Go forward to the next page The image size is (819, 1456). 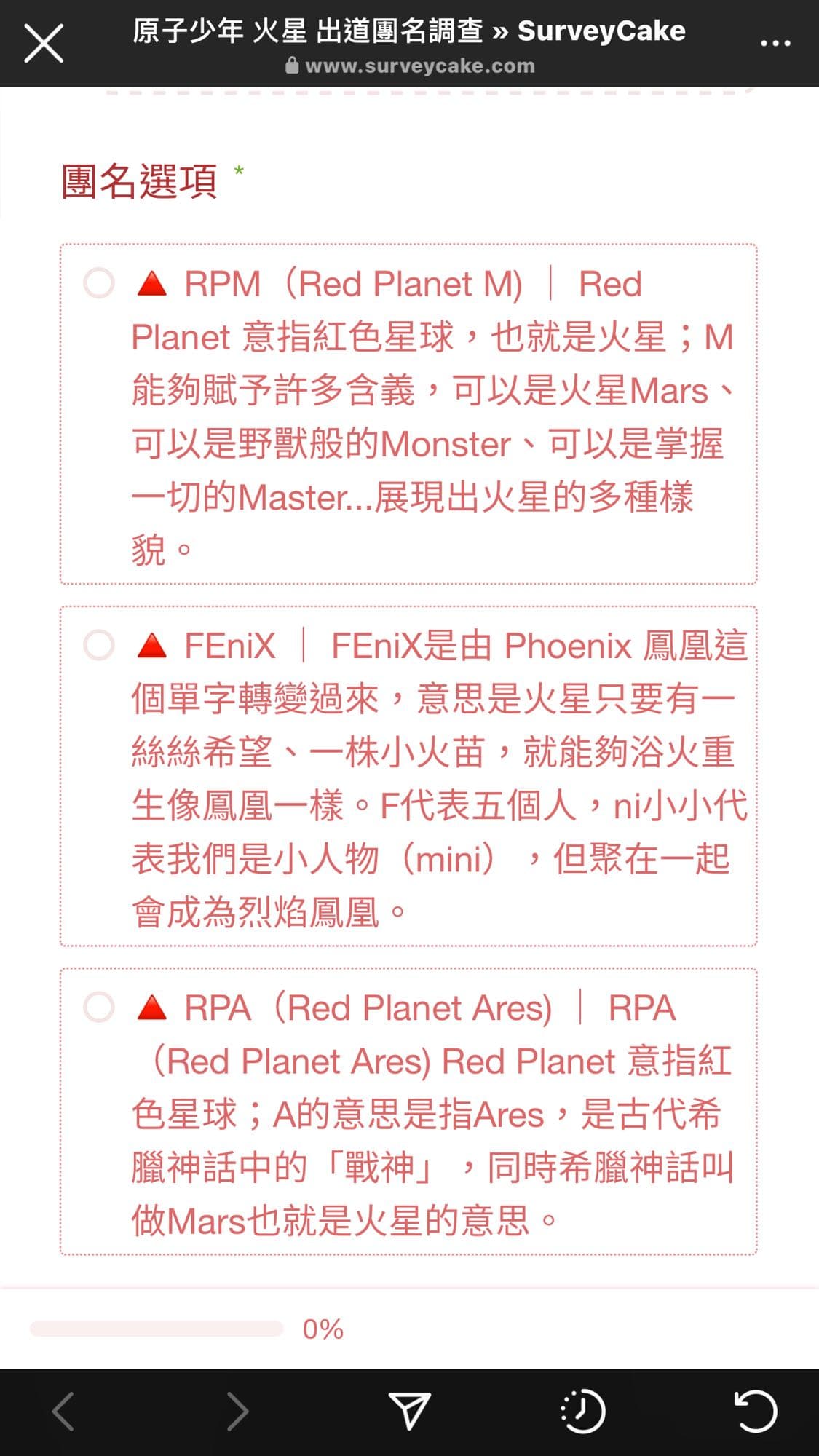point(237,1412)
